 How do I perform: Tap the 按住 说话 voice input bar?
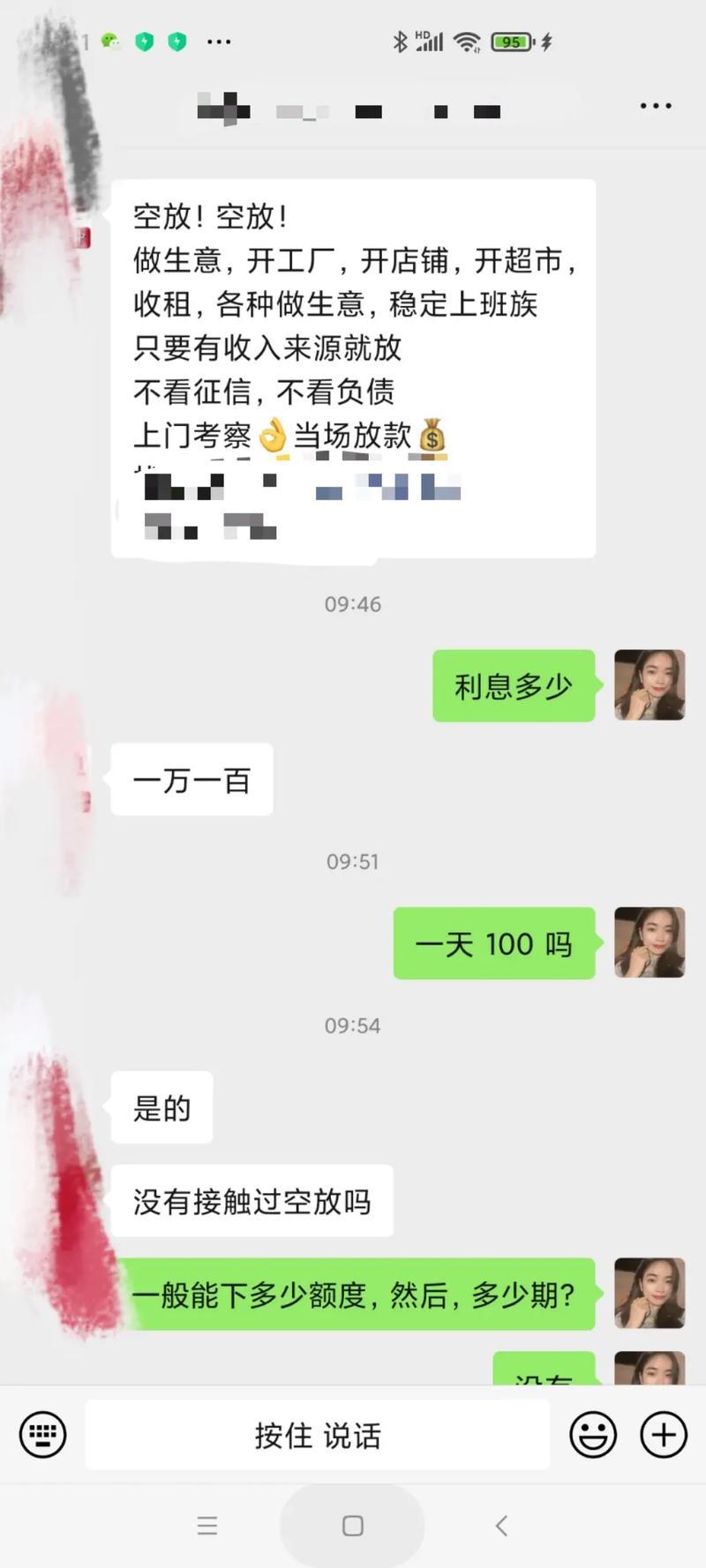(x=318, y=1435)
